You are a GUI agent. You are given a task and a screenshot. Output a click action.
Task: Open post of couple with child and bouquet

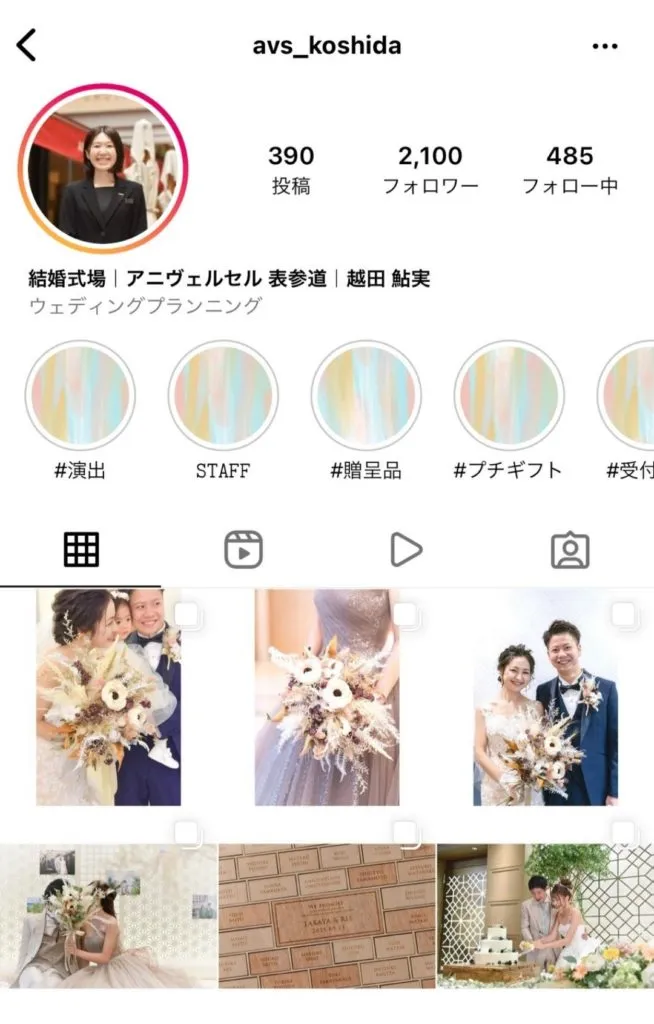coord(108,697)
